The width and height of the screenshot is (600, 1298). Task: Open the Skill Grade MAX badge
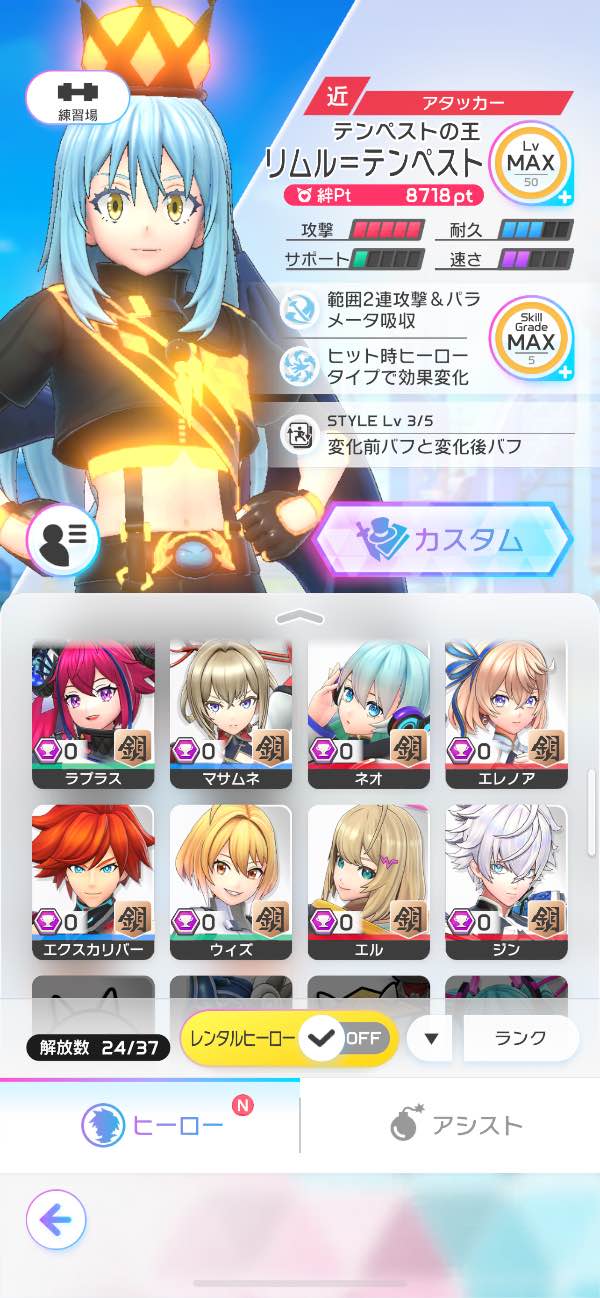[531, 339]
